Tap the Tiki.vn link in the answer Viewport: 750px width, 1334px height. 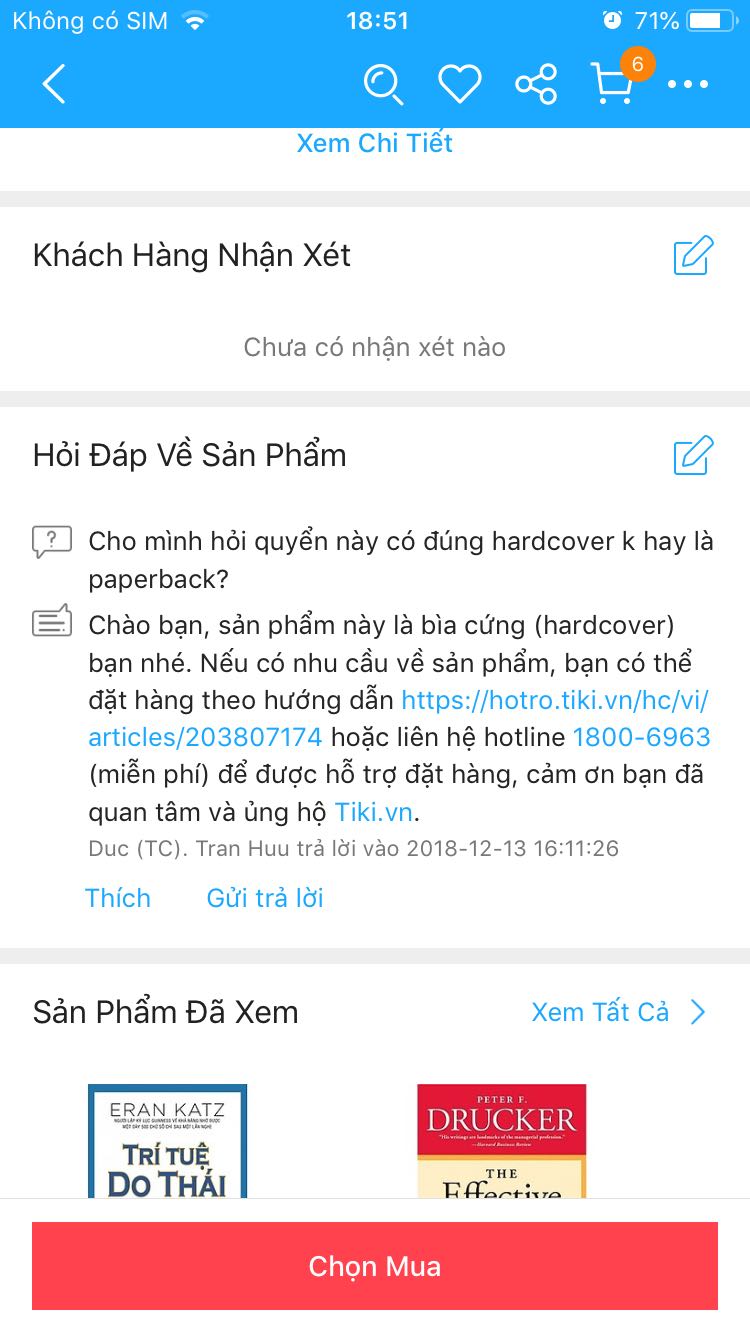[371, 811]
